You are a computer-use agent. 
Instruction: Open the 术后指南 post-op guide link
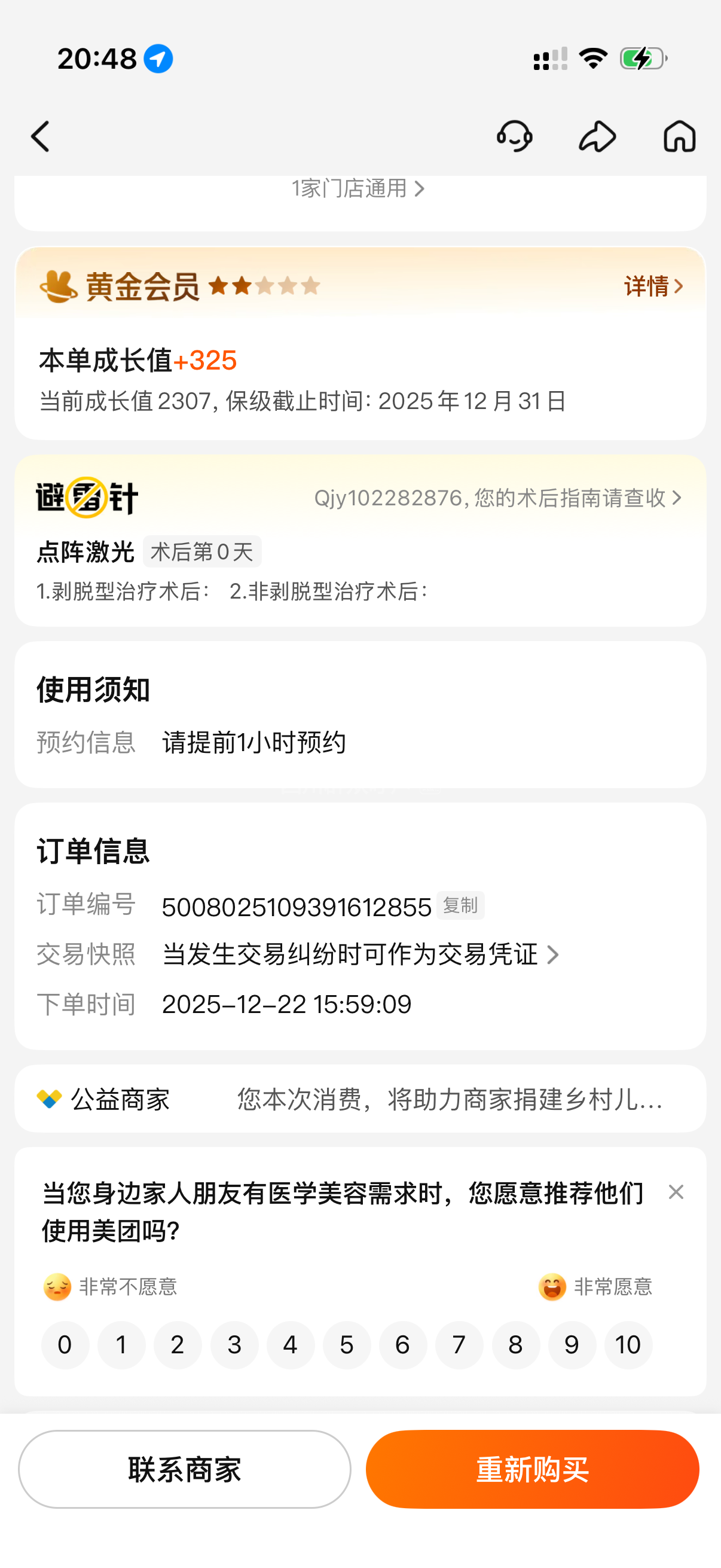coord(497,498)
